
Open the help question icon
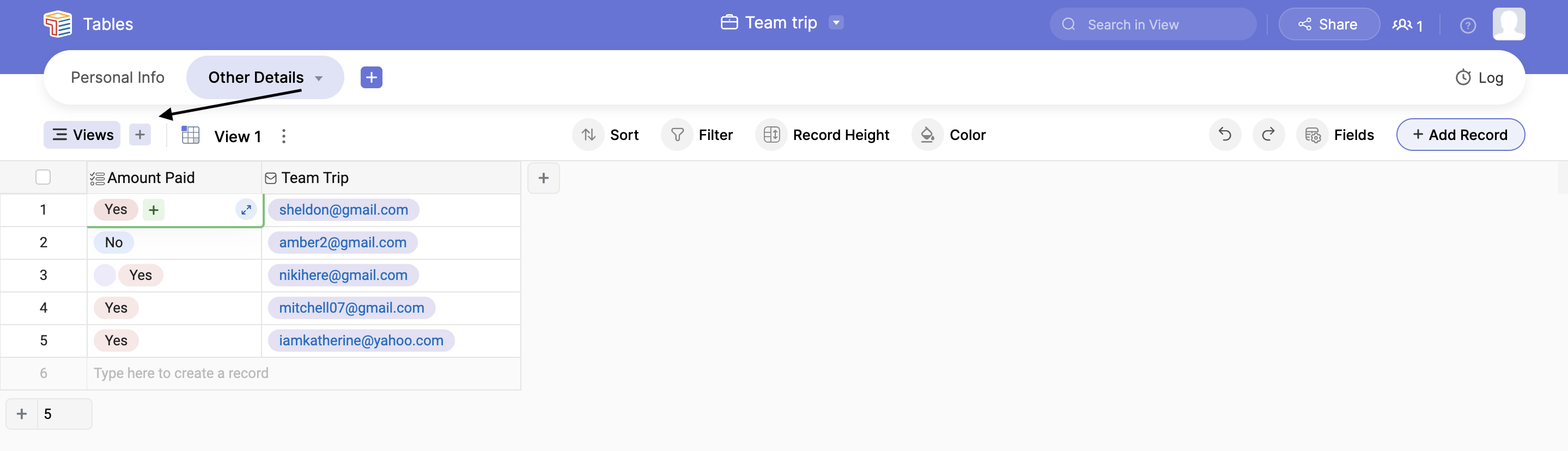(x=1468, y=26)
